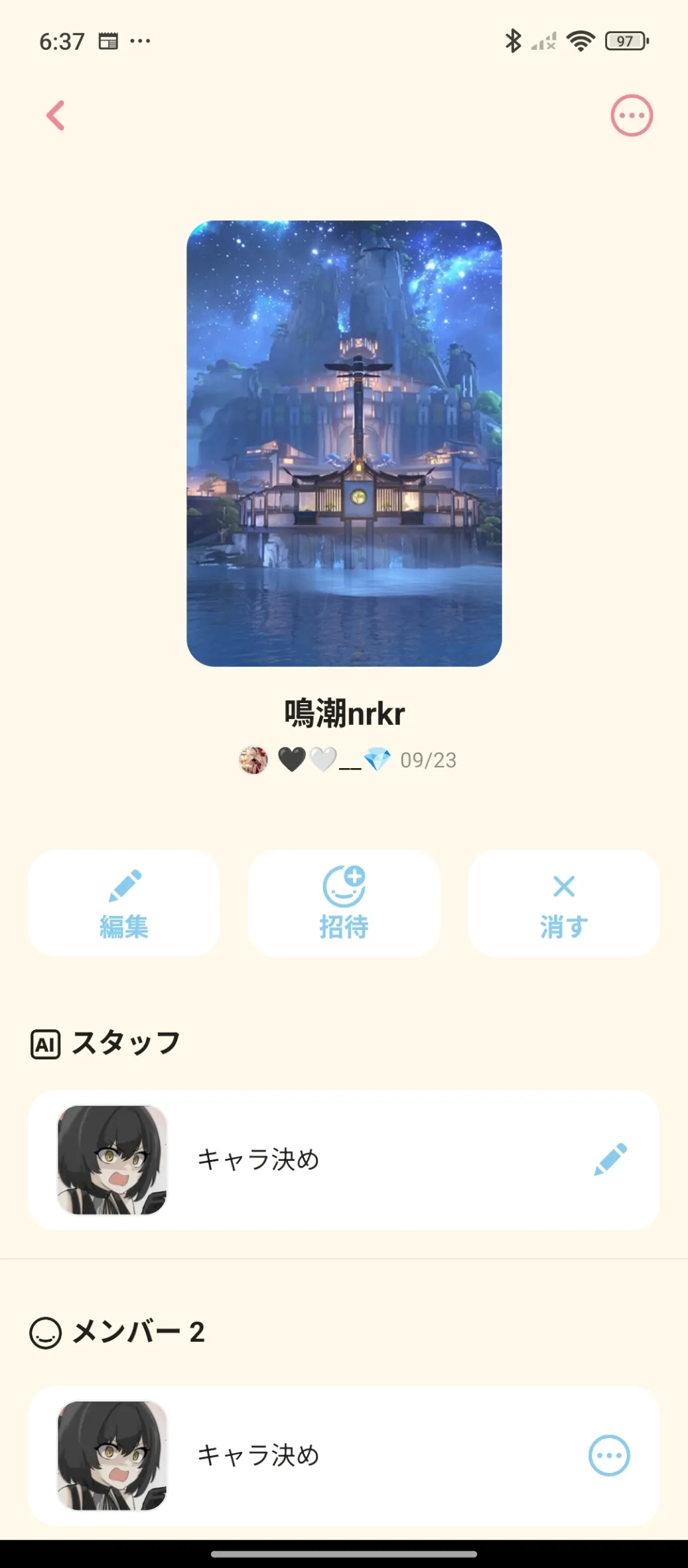The height and width of the screenshot is (1568, 688).
Task: Open options for member キャラ決め
Action: (x=608, y=1455)
